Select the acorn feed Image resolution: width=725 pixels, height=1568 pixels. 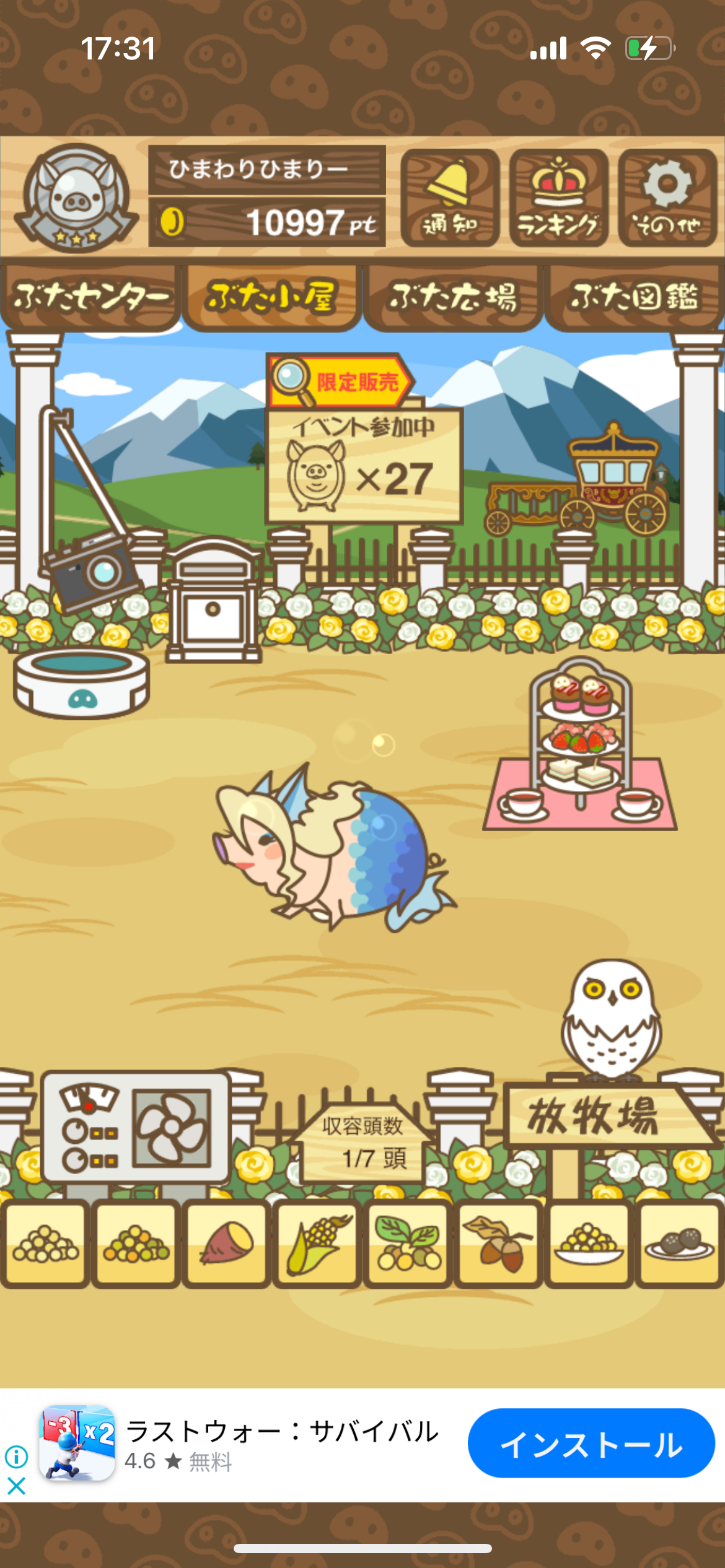coord(498,1244)
